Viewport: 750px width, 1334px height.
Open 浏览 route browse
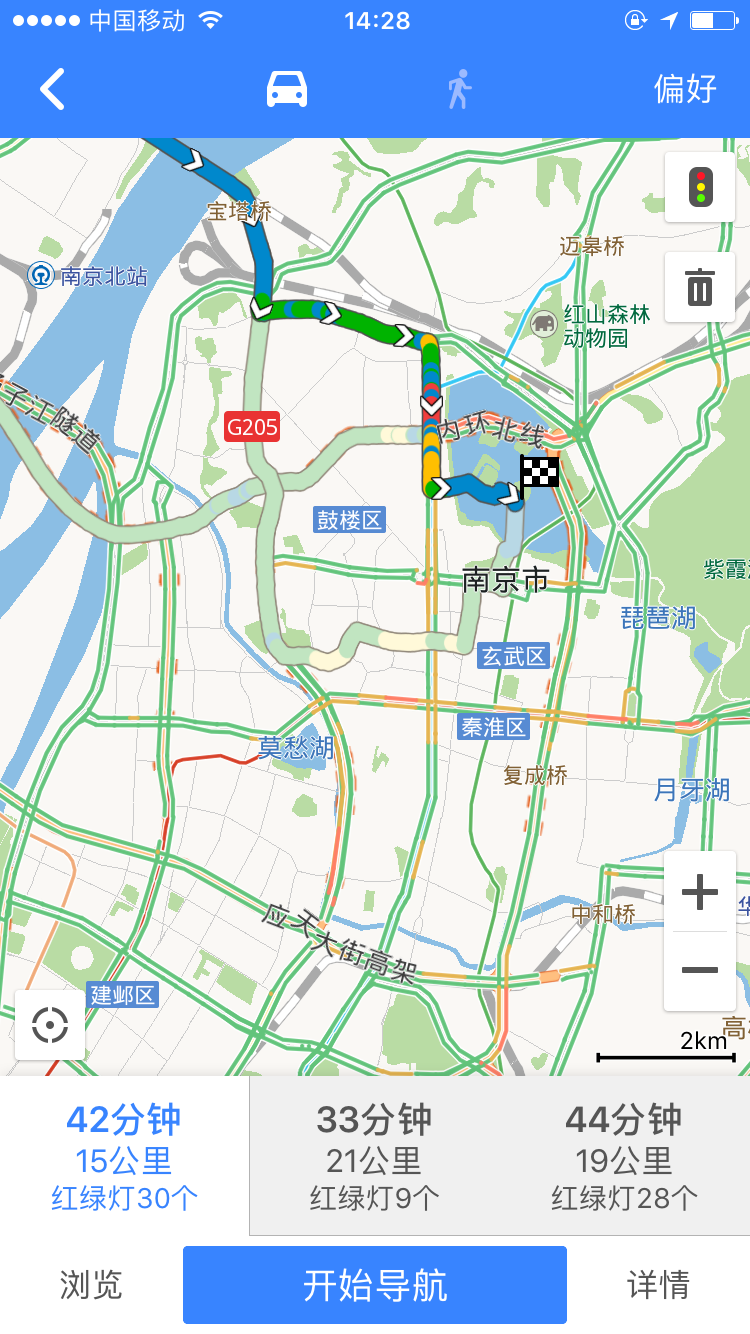point(91,1285)
